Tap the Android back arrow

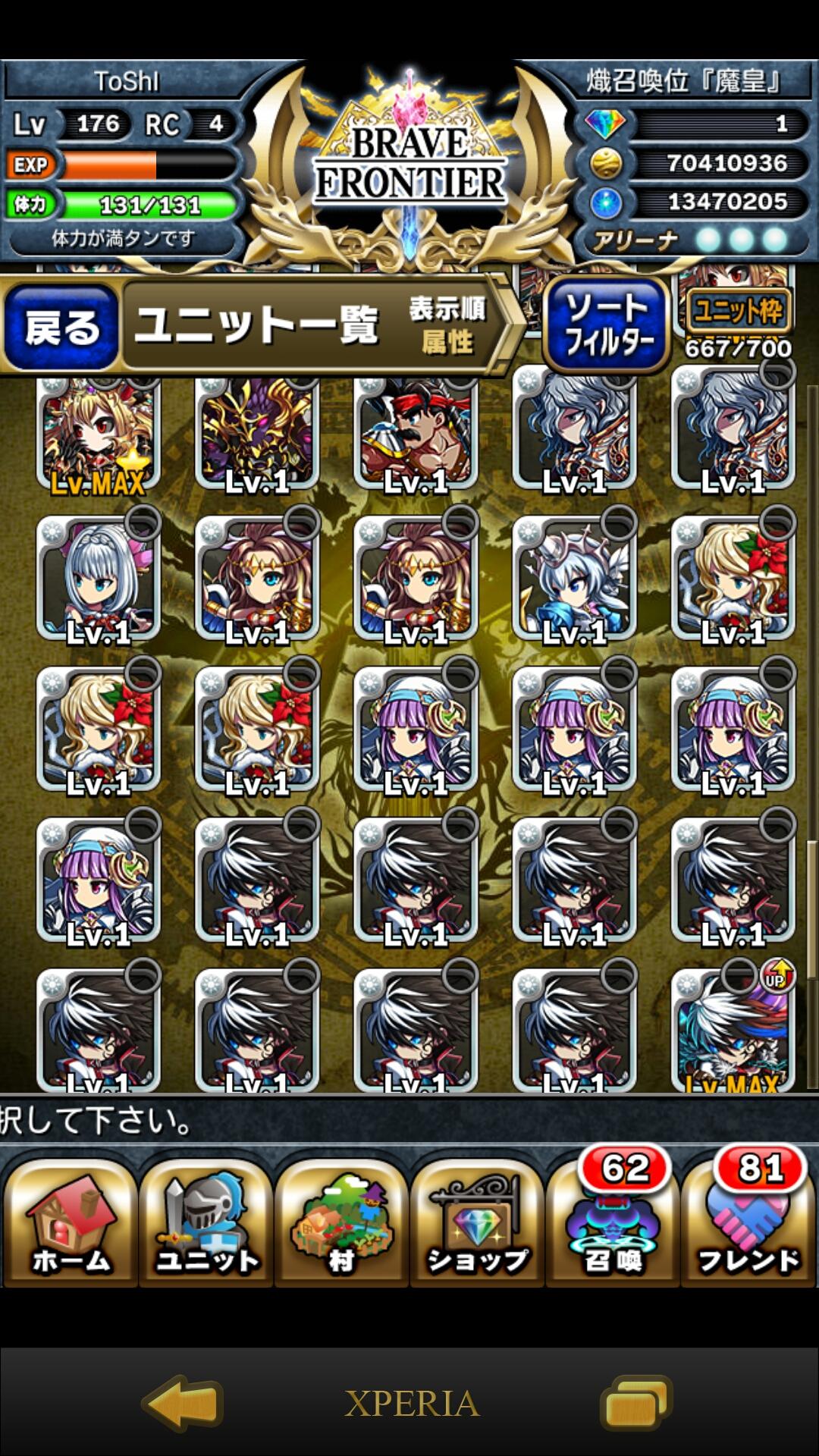click(183, 1403)
